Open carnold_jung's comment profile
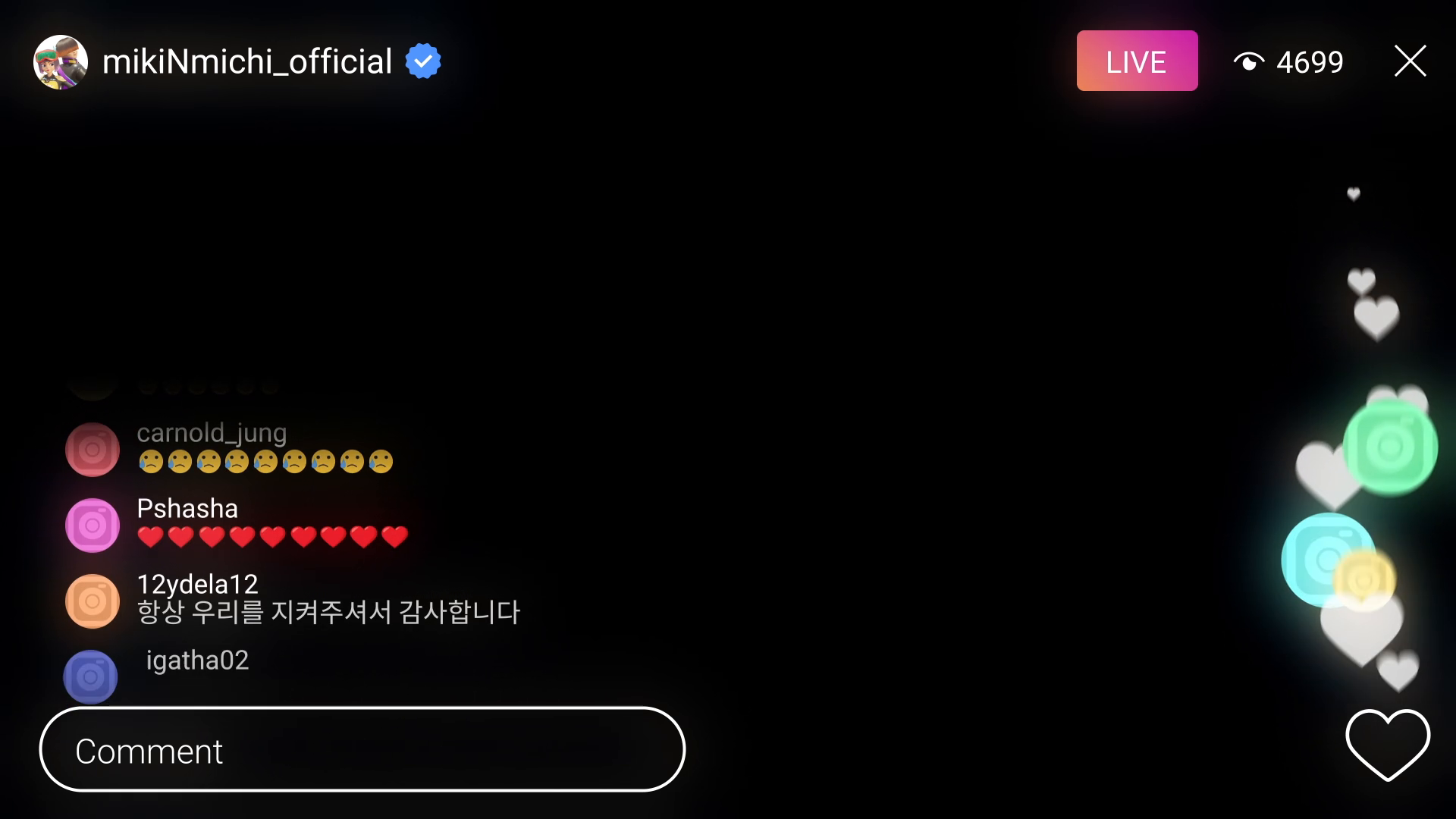The image size is (1456, 819). (x=93, y=450)
